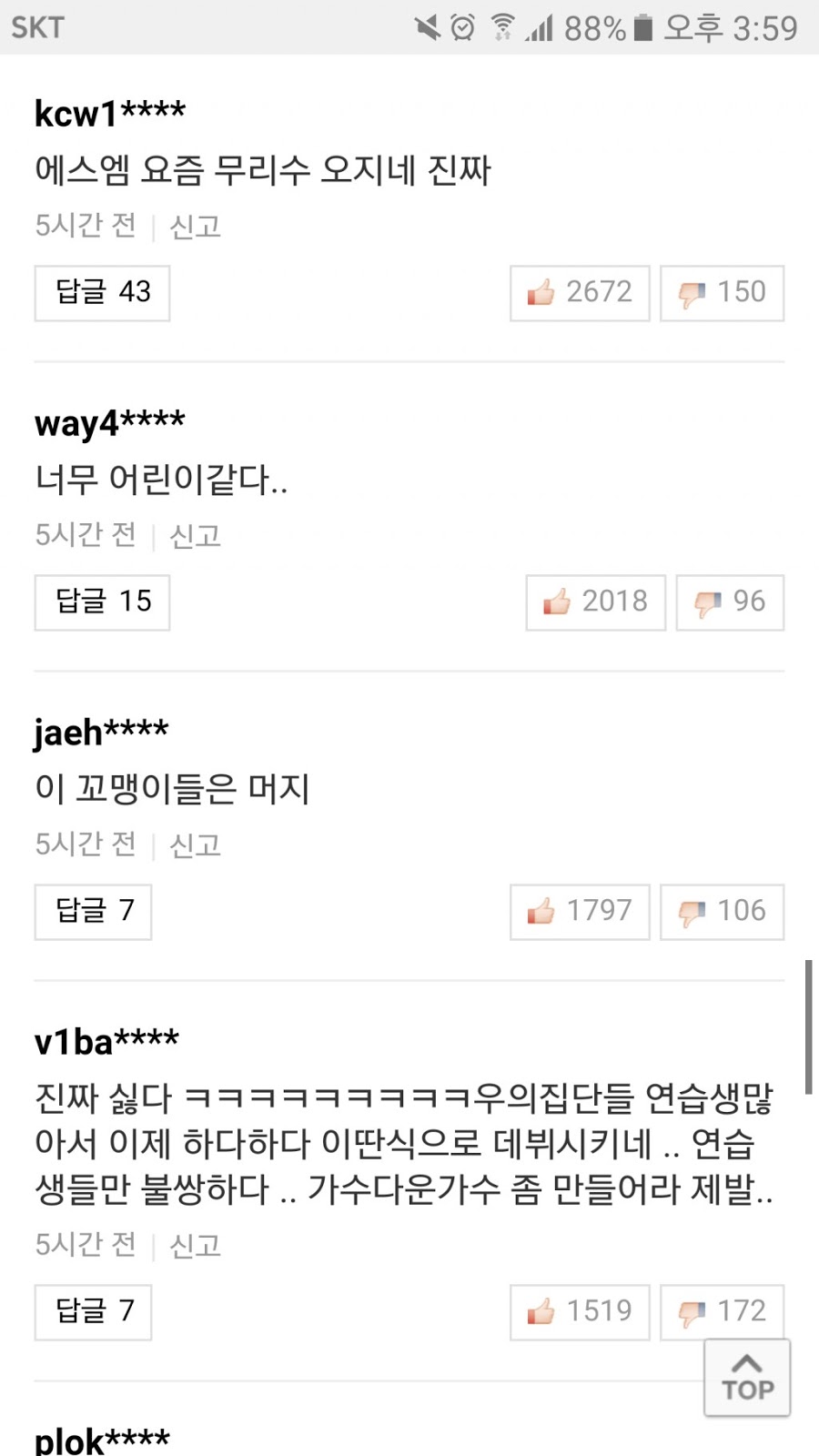The width and height of the screenshot is (819, 1456).
Task: Tap 신고 under way4's comment
Action: coord(195,535)
